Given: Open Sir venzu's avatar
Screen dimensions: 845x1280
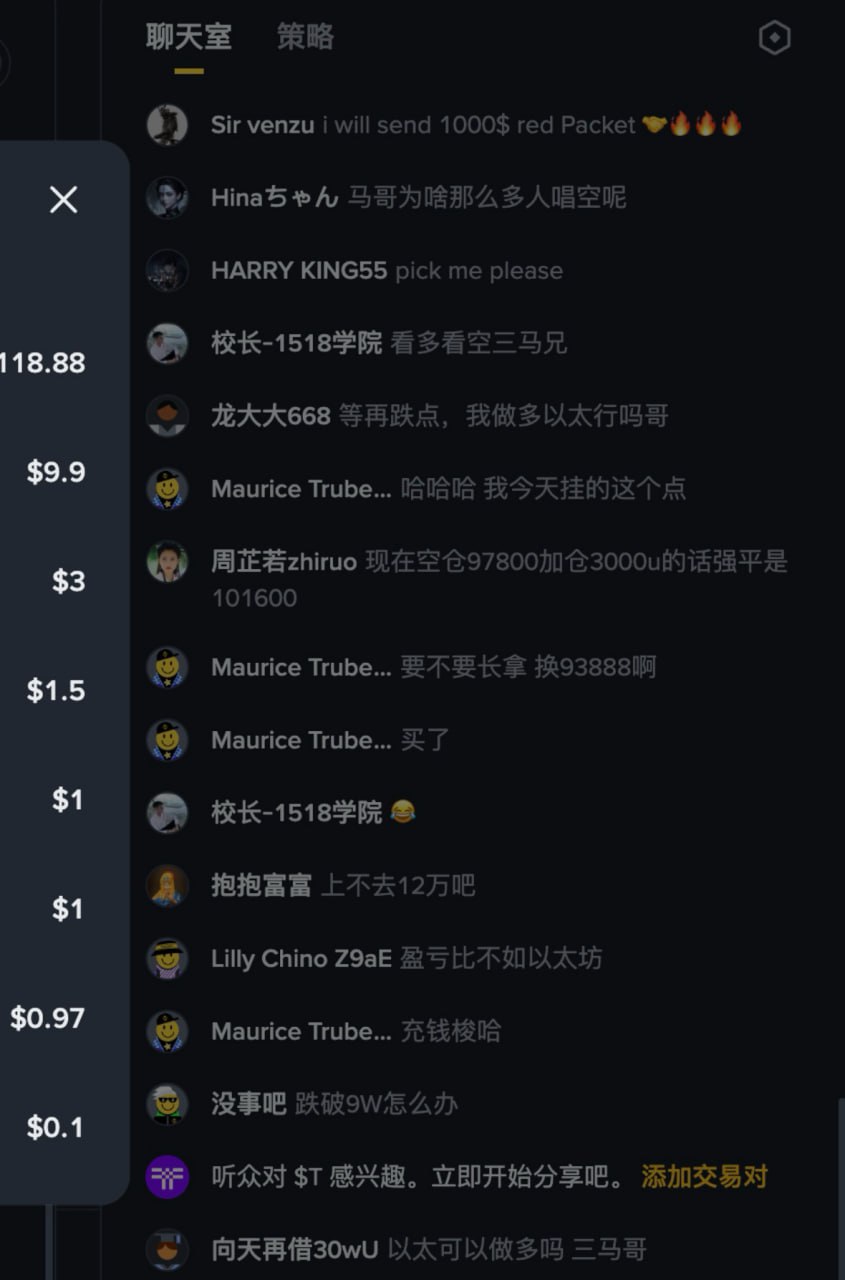Looking at the screenshot, I should point(167,125).
